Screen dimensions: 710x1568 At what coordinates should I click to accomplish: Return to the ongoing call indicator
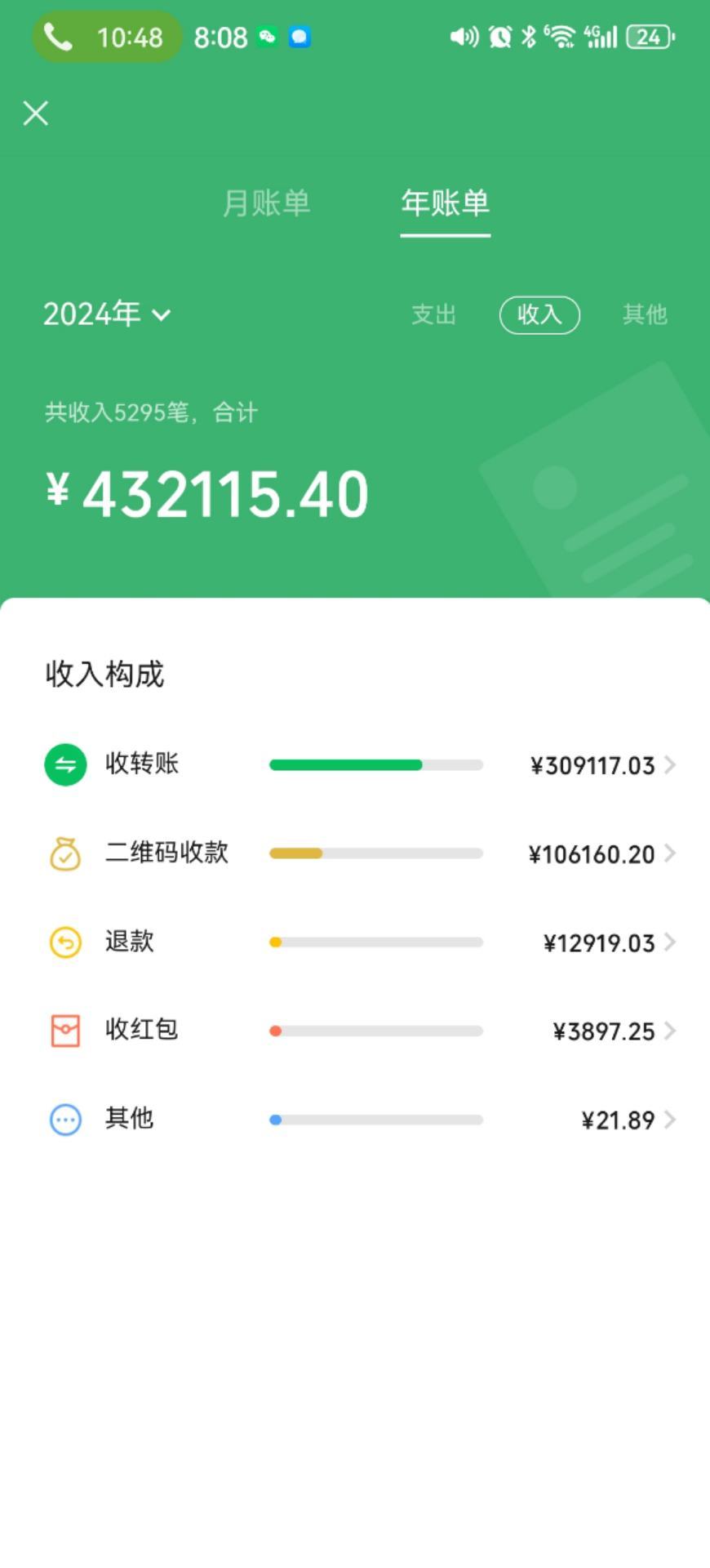point(106,38)
